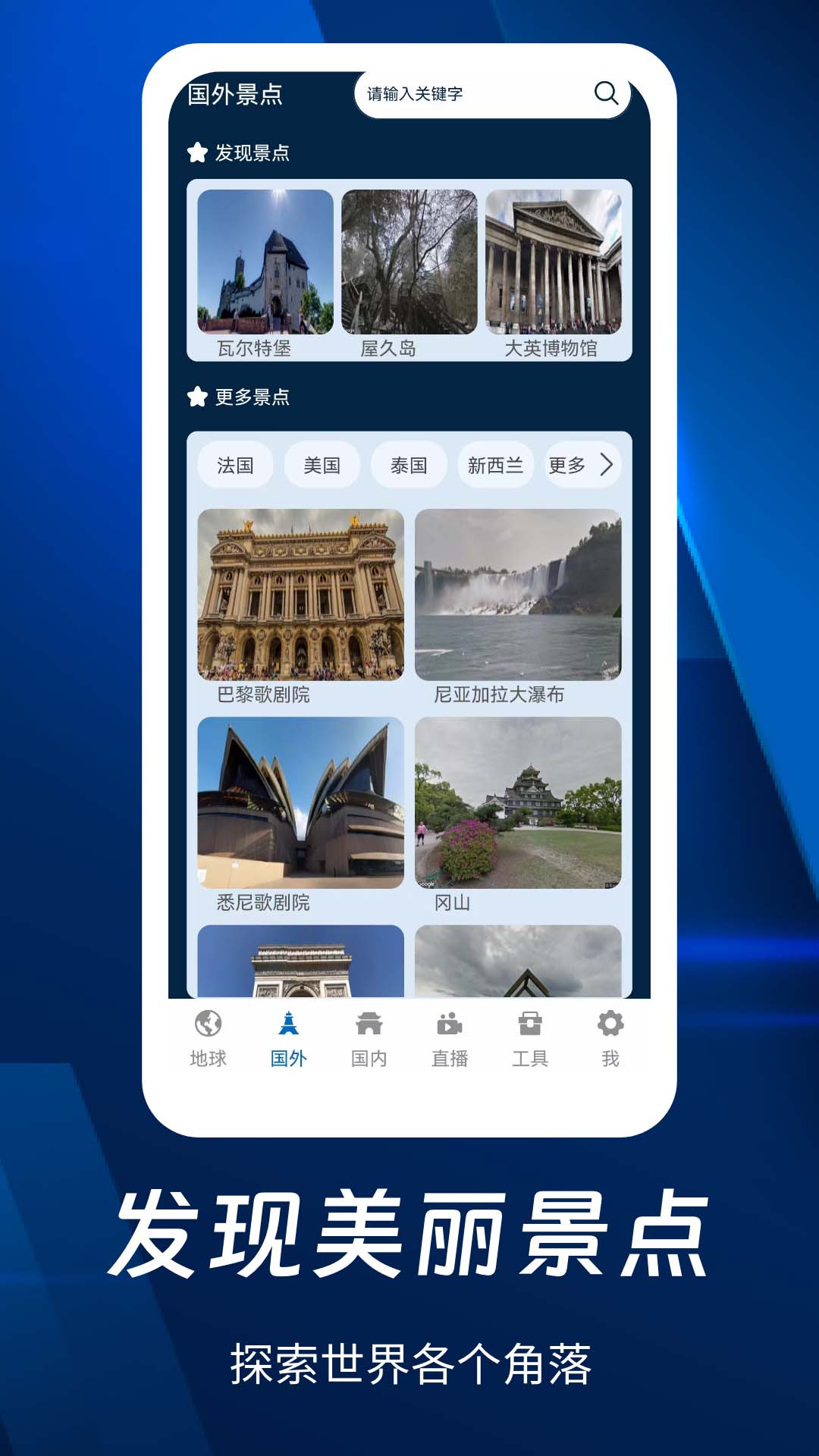
Task: Tap the search magnifier icon
Action: tap(604, 94)
